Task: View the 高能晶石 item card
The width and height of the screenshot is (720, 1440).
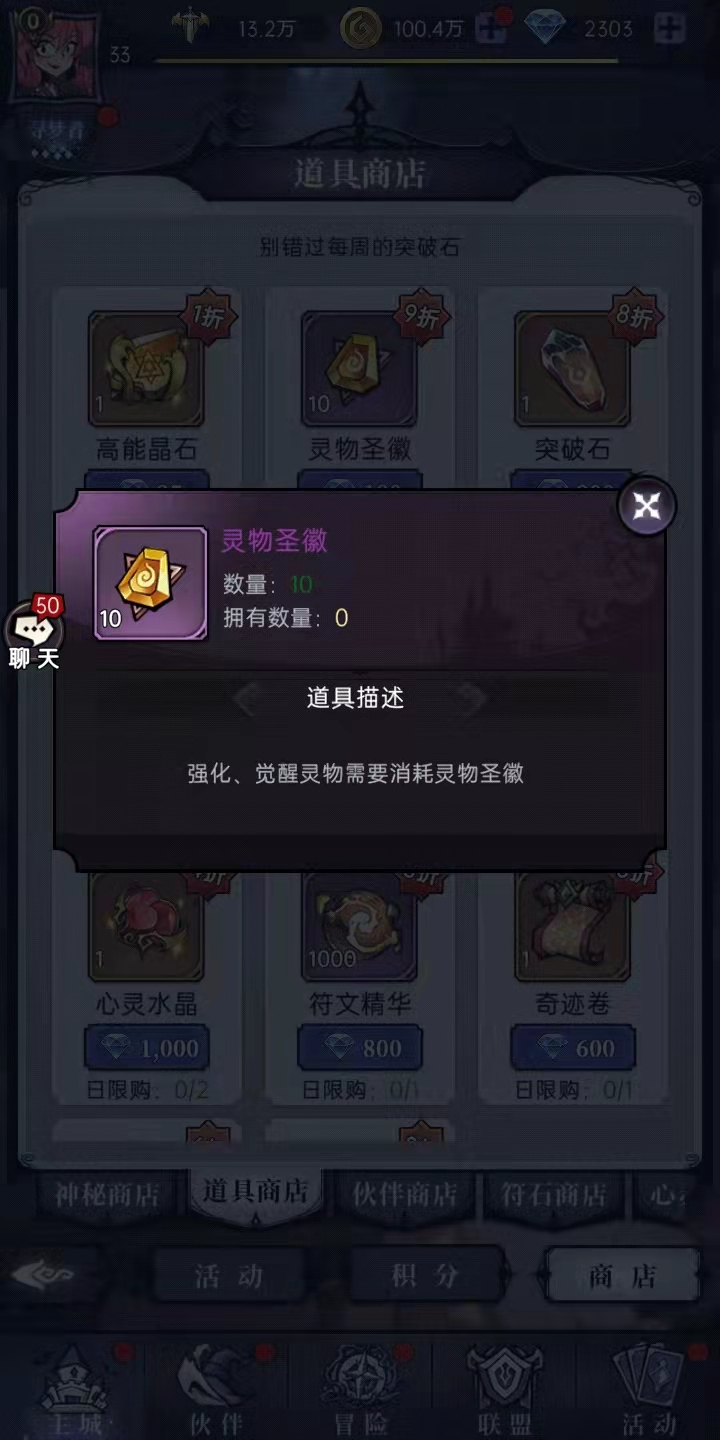Action: 147,370
